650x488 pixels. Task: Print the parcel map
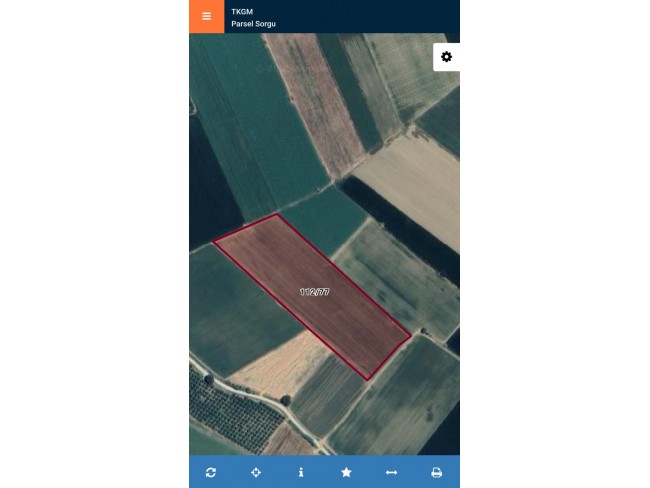pos(436,472)
